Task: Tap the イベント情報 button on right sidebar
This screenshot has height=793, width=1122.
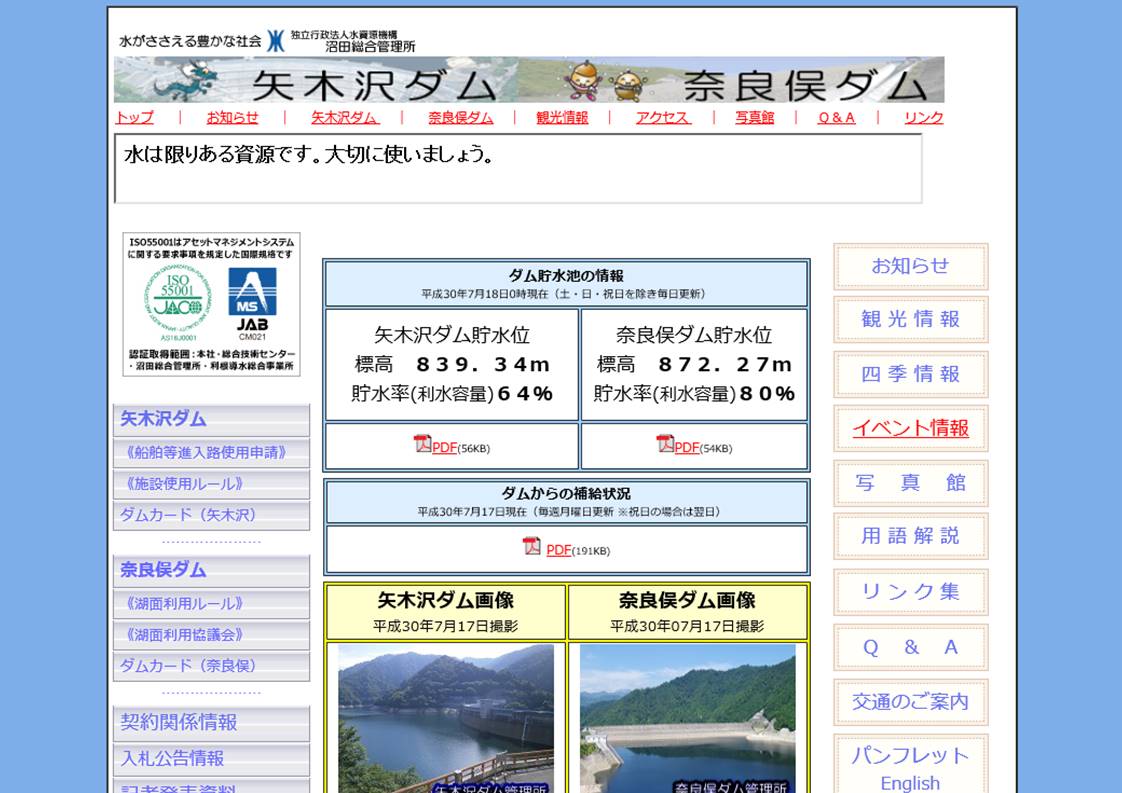Action: 910,429
